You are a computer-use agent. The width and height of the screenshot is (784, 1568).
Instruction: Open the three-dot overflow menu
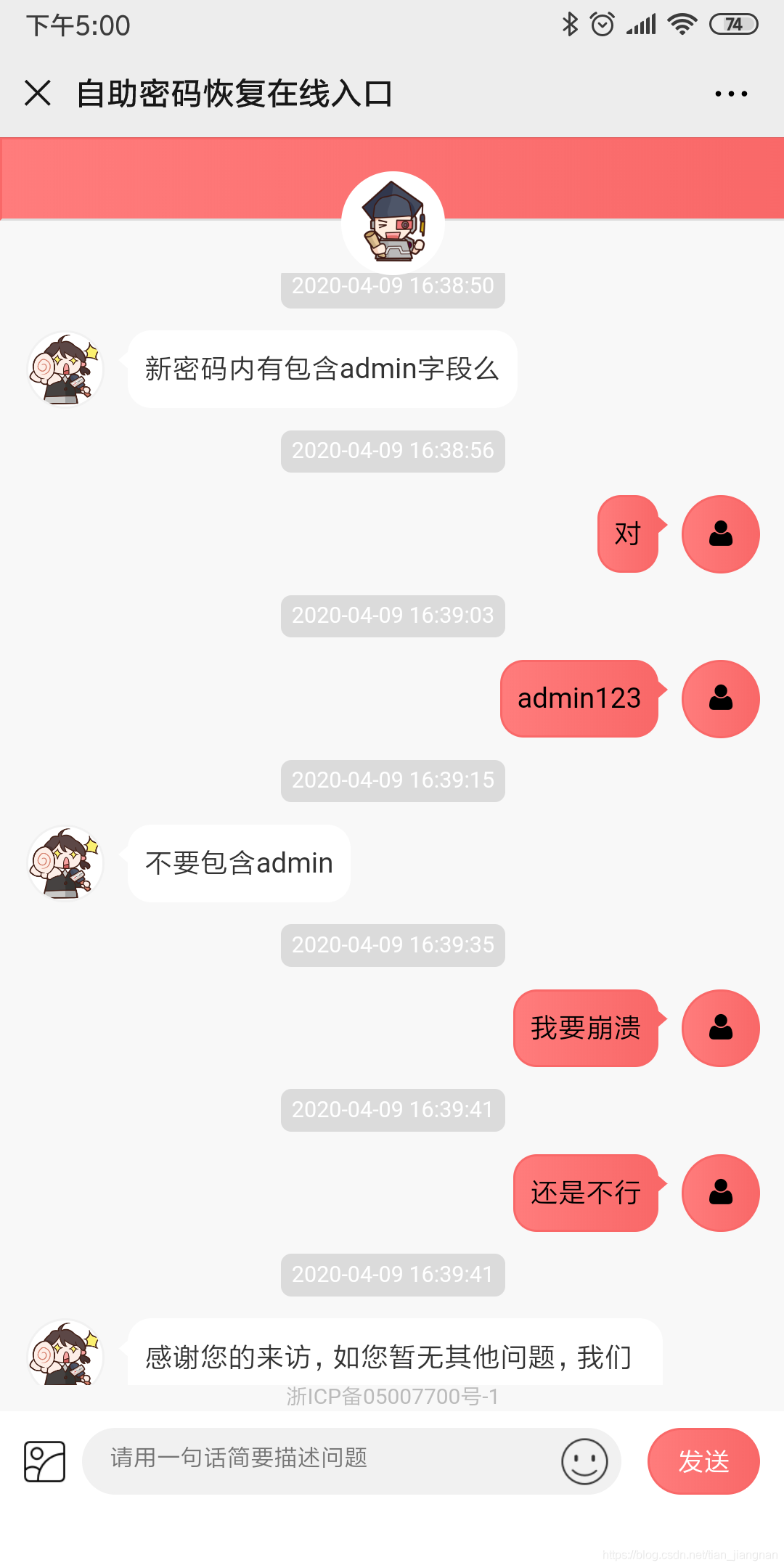click(x=731, y=94)
